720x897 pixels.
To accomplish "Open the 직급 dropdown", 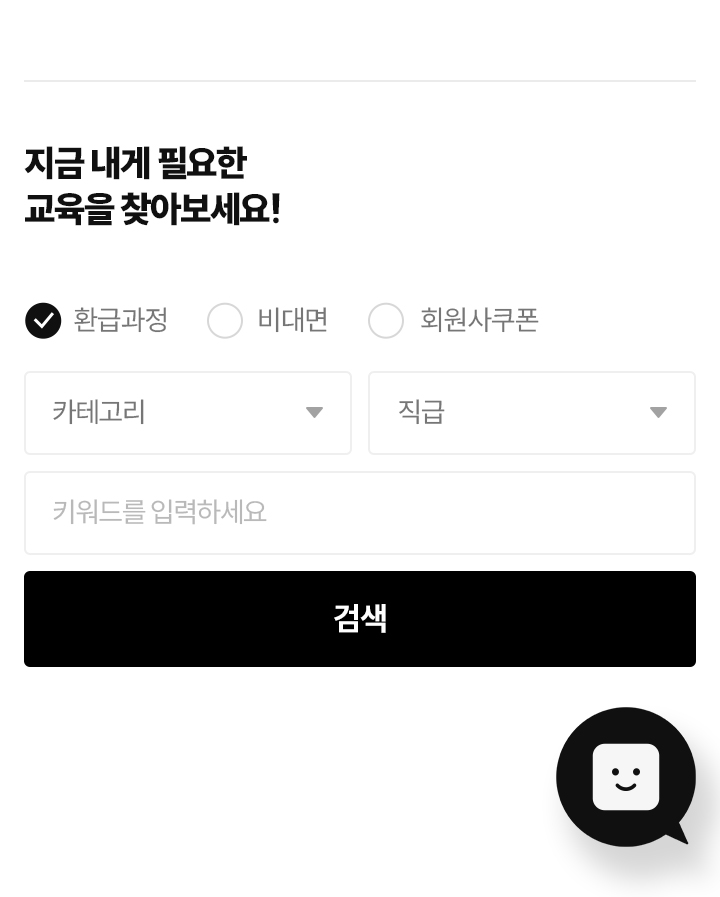I will click(x=531, y=413).
